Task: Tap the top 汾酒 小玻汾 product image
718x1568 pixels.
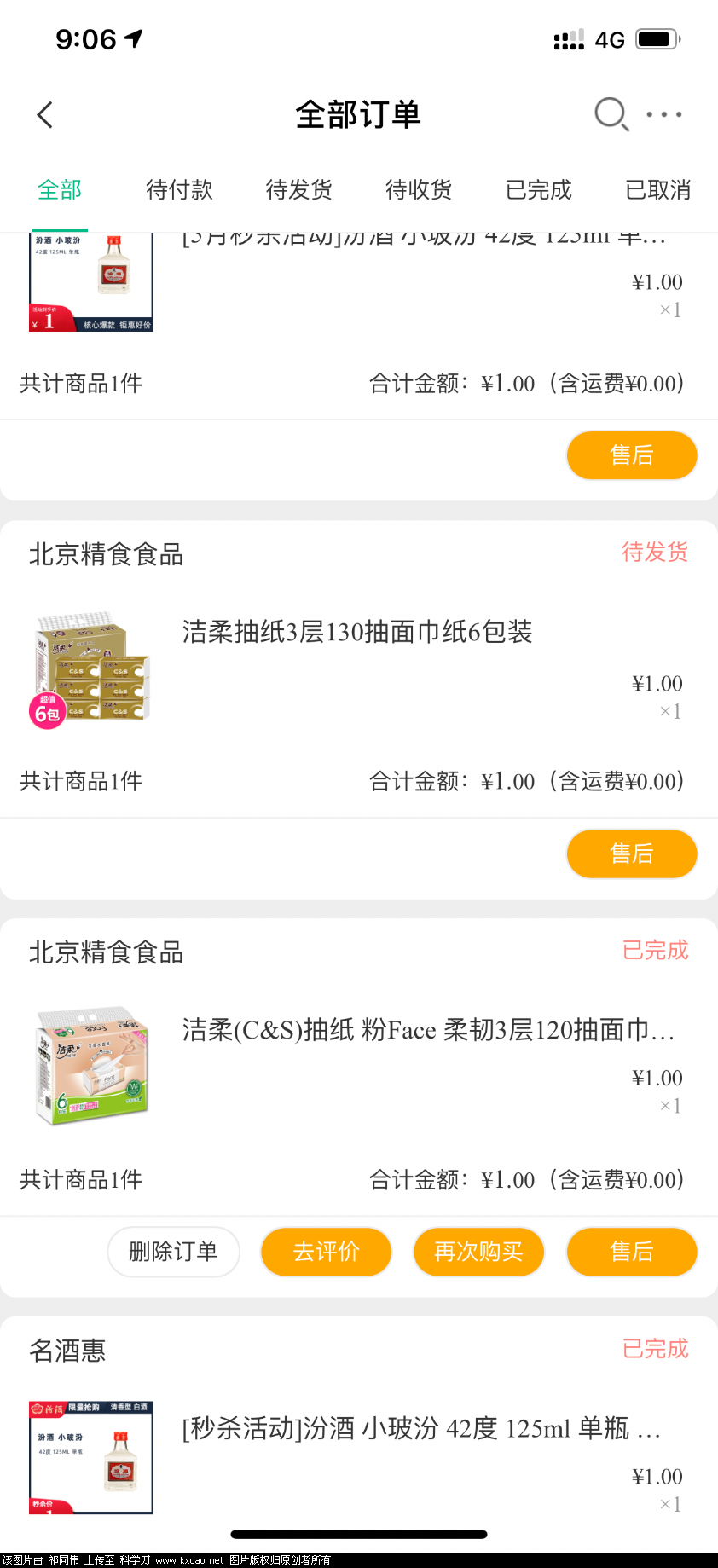Action: click(90, 281)
